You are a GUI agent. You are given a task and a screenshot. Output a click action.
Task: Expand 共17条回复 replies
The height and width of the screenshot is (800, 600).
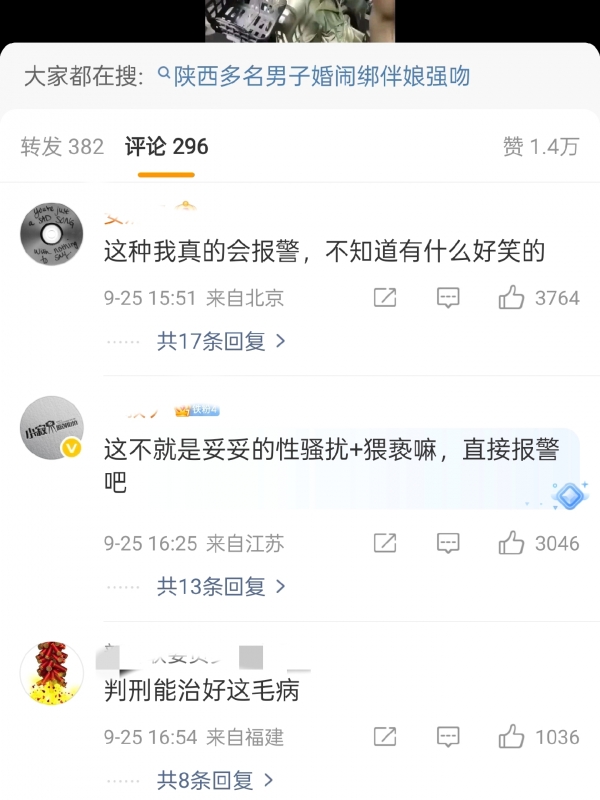[220, 341]
